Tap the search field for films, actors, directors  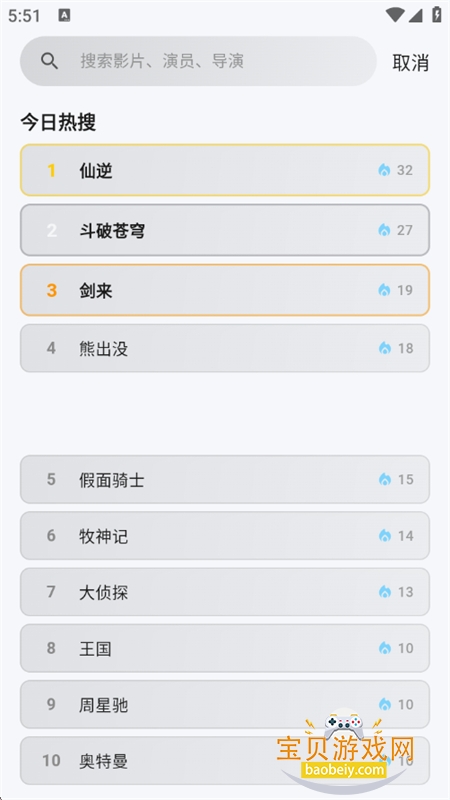[198, 61]
